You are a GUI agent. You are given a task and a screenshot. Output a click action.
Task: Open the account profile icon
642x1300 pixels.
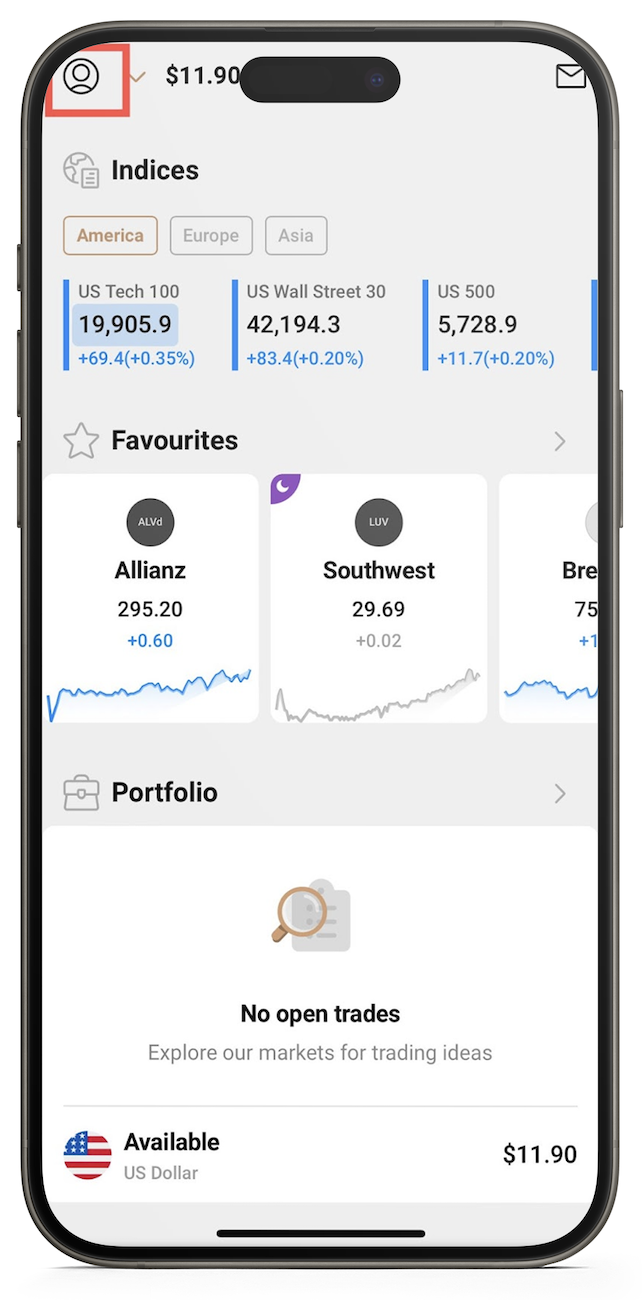click(x=82, y=77)
